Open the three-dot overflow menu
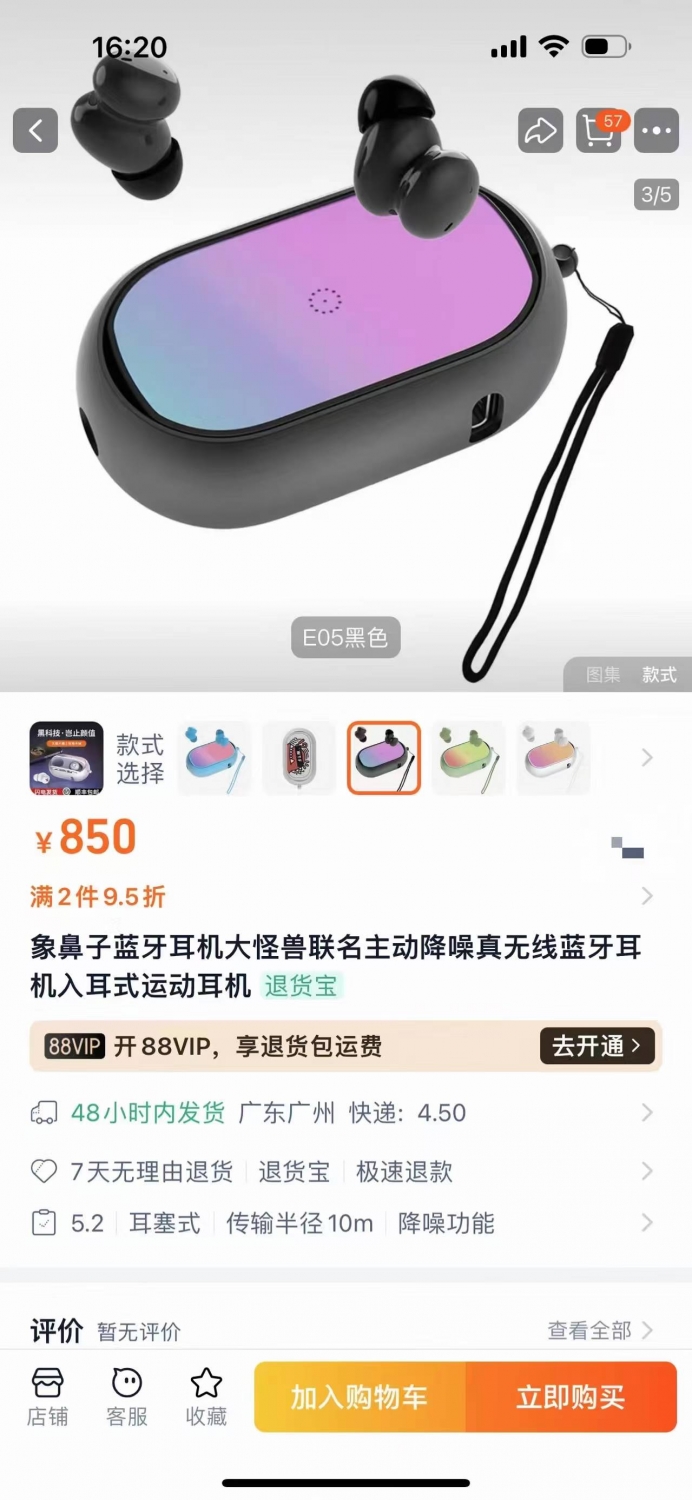The image size is (692, 1500). pos(656,131)
